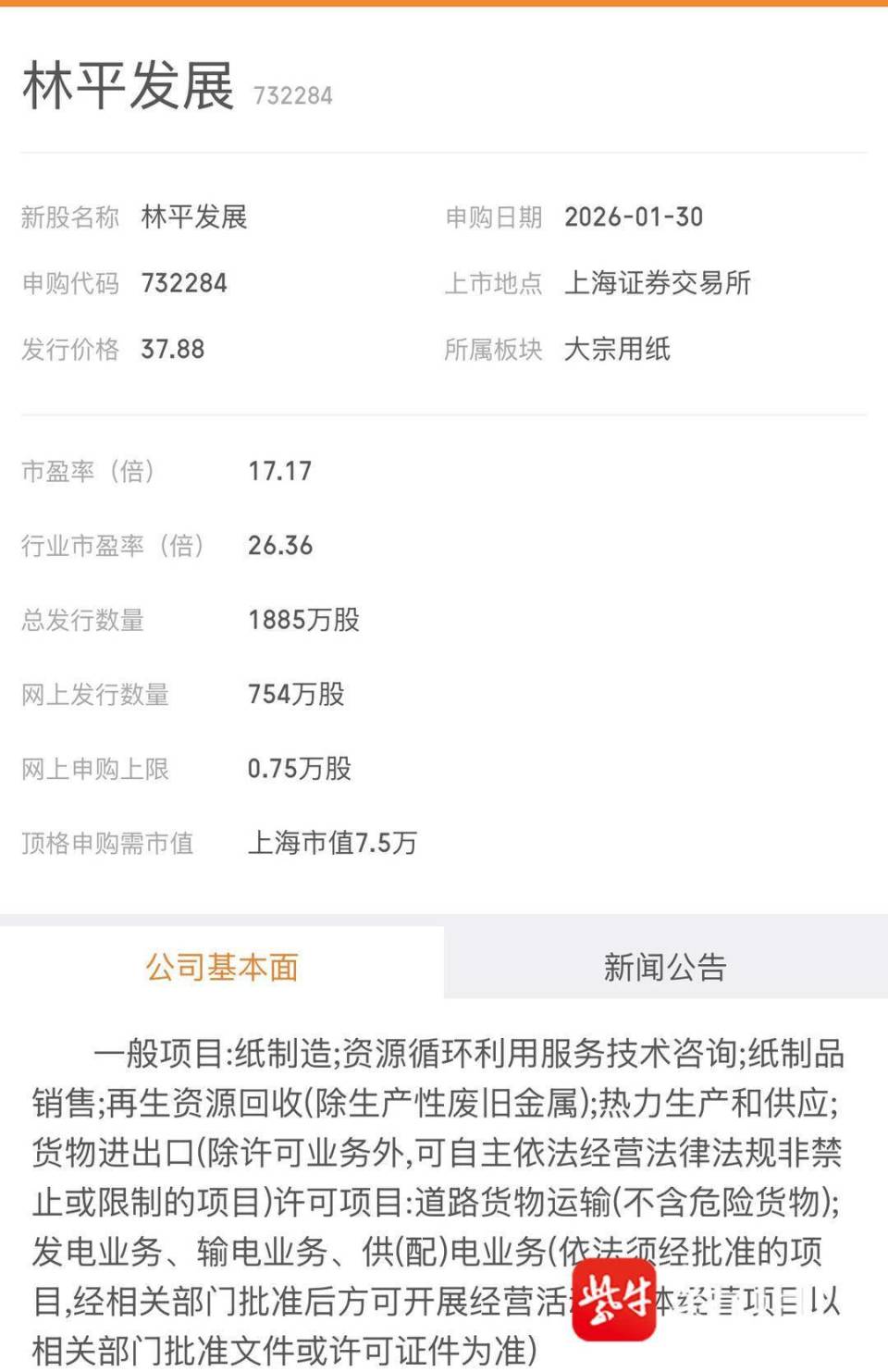
Task: Click the 市盈率 value 17.17
Action: pos(280,471)
